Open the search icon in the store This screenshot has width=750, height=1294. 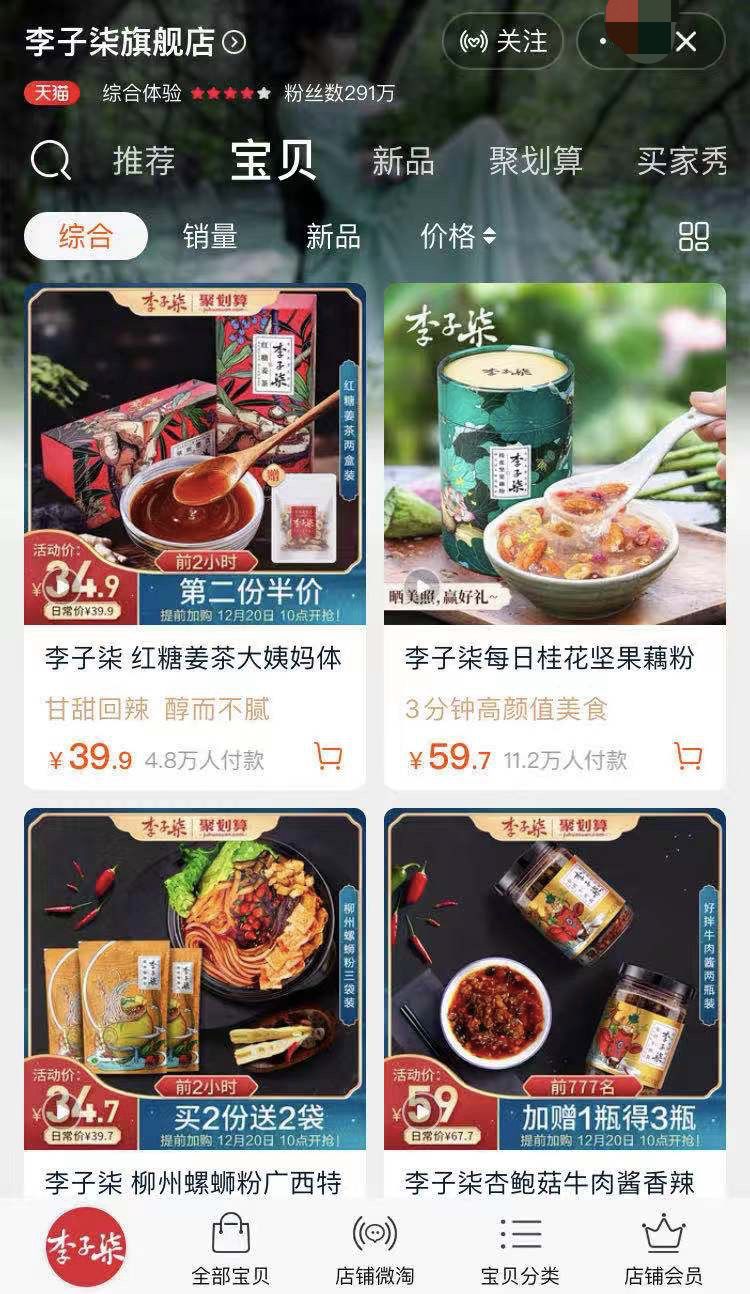pos(50,160)
